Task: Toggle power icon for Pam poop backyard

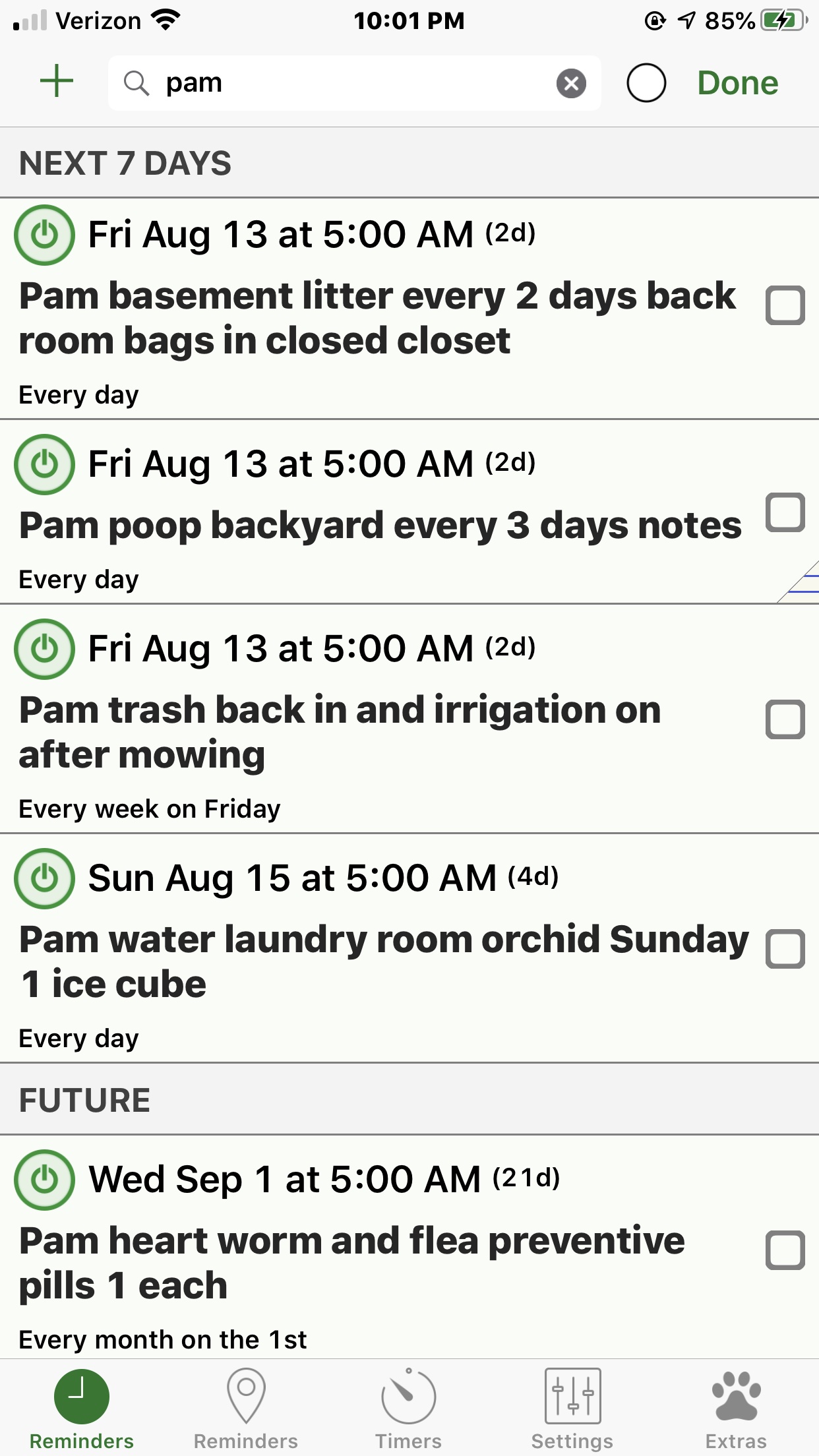Action: click(44, 464)
